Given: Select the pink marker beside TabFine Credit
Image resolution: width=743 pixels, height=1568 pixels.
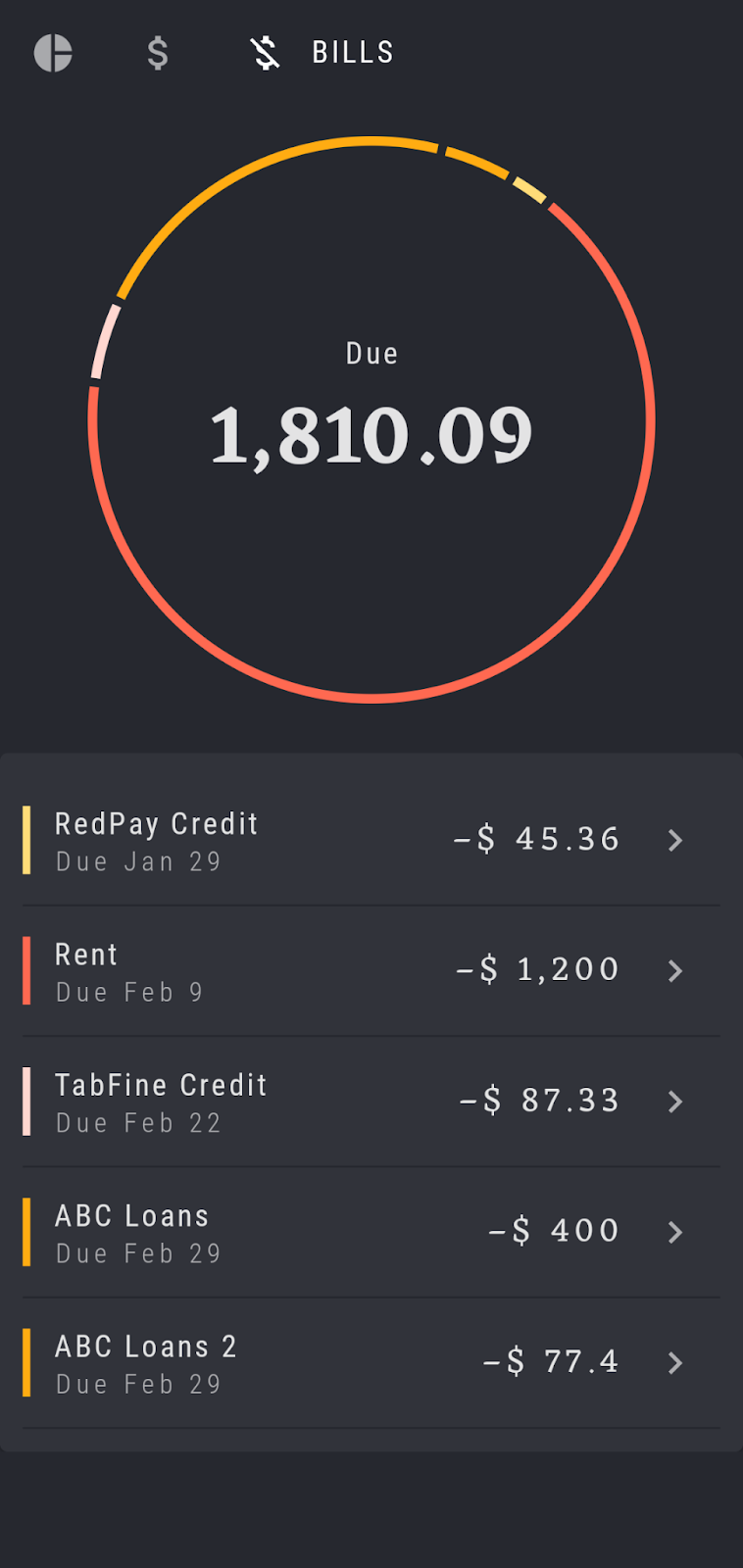Looking at the screenshot, I should (x=27, y=1101).
